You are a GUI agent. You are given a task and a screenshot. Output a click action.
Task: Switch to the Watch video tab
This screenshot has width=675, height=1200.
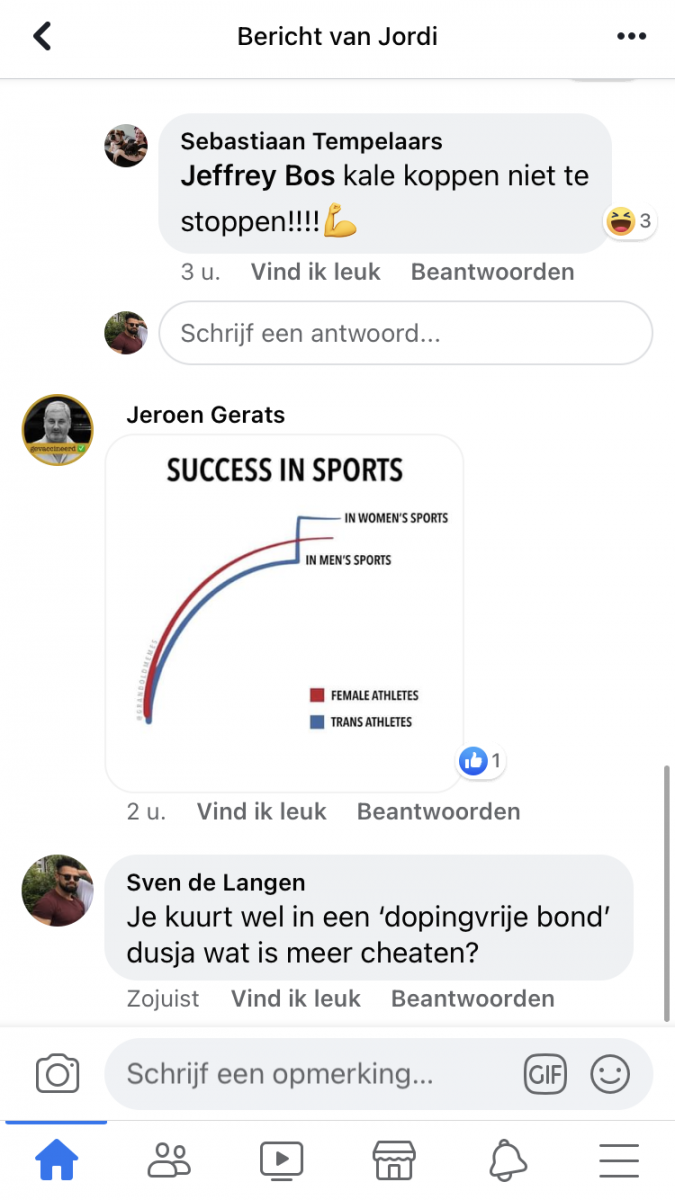(281, 1162)
